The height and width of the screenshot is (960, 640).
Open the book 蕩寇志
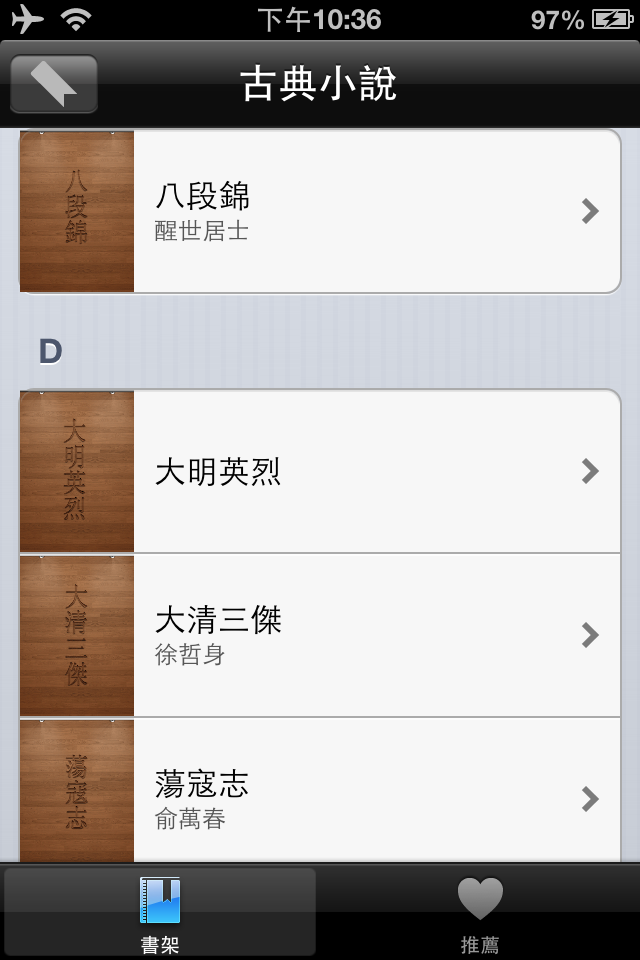pos(320,797)
